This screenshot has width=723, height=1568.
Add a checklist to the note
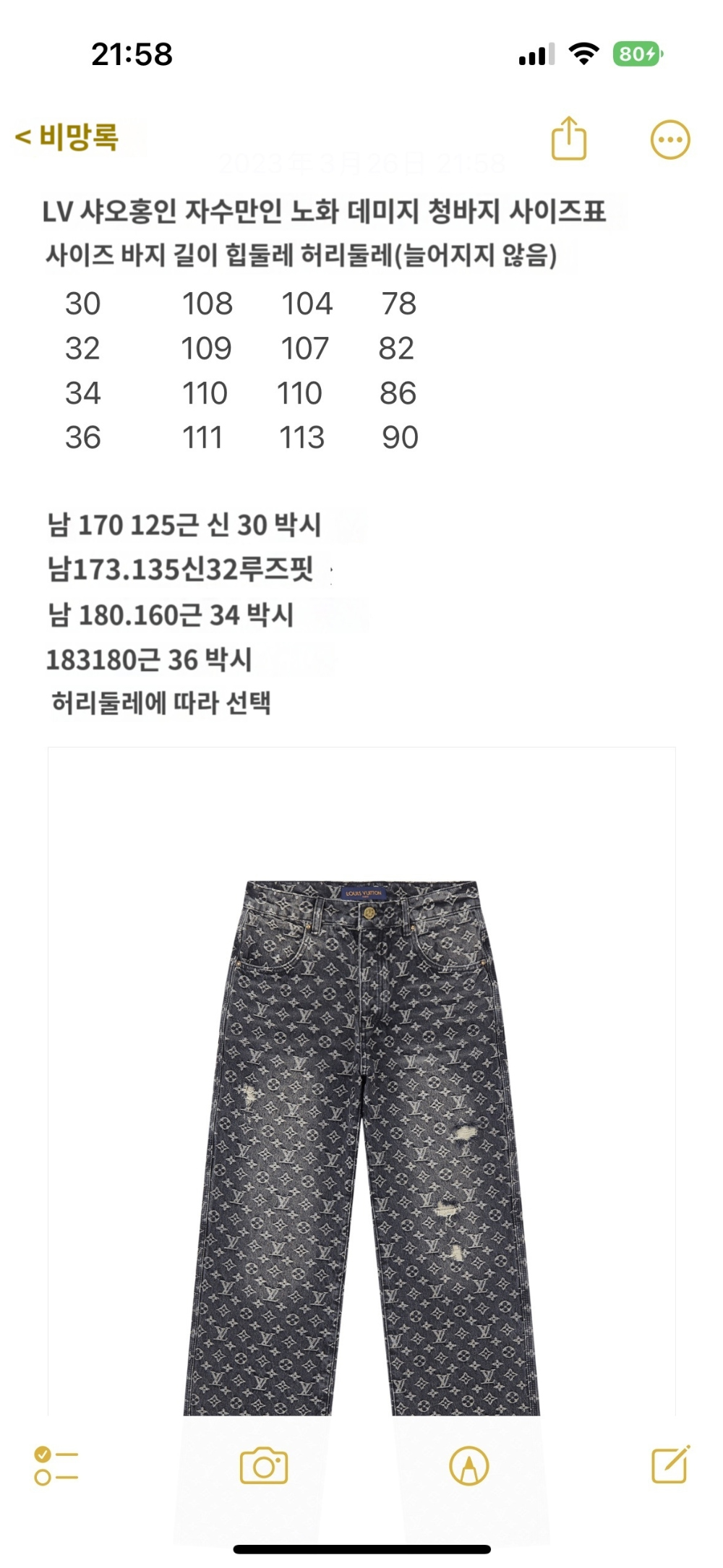coord(56,1466)
